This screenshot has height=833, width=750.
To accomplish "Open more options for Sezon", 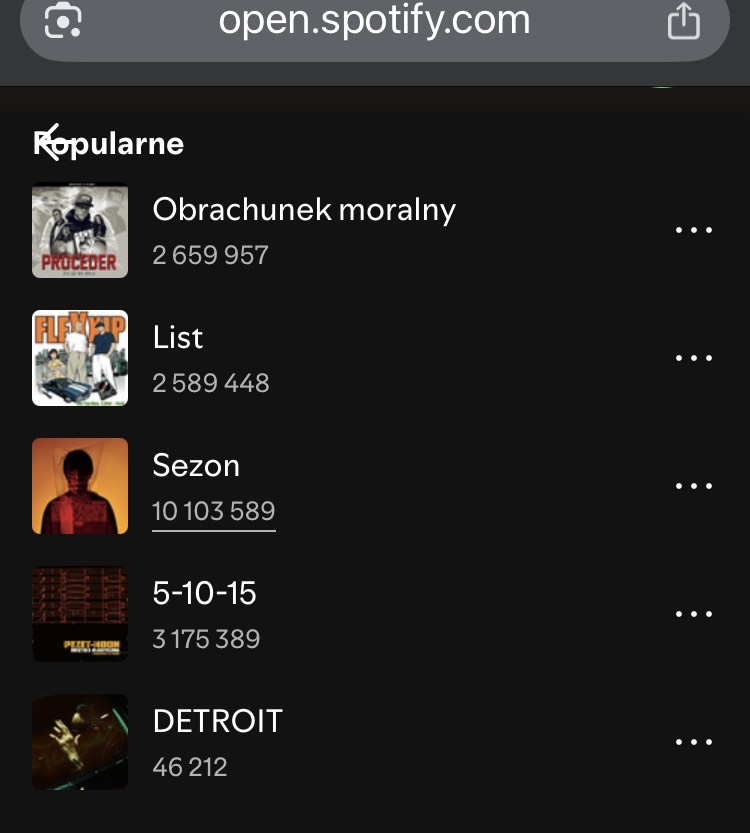I will (x=693, y=486).
